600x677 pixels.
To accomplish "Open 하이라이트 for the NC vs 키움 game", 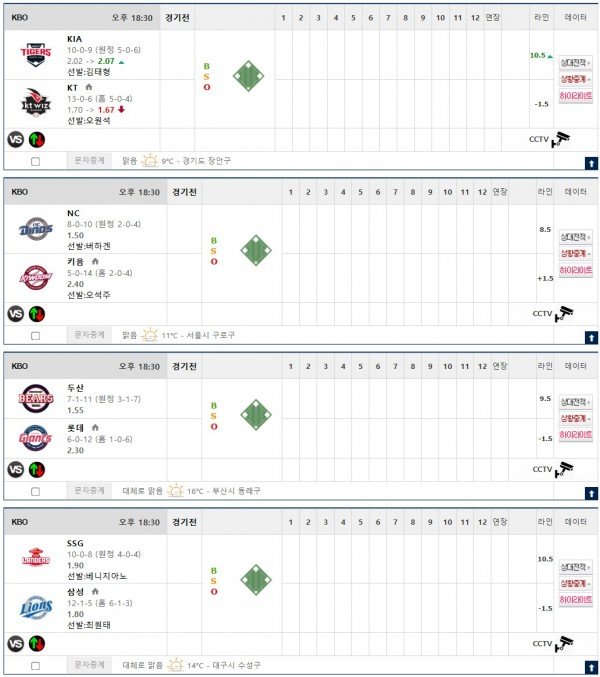I will [x=575, y=270].
